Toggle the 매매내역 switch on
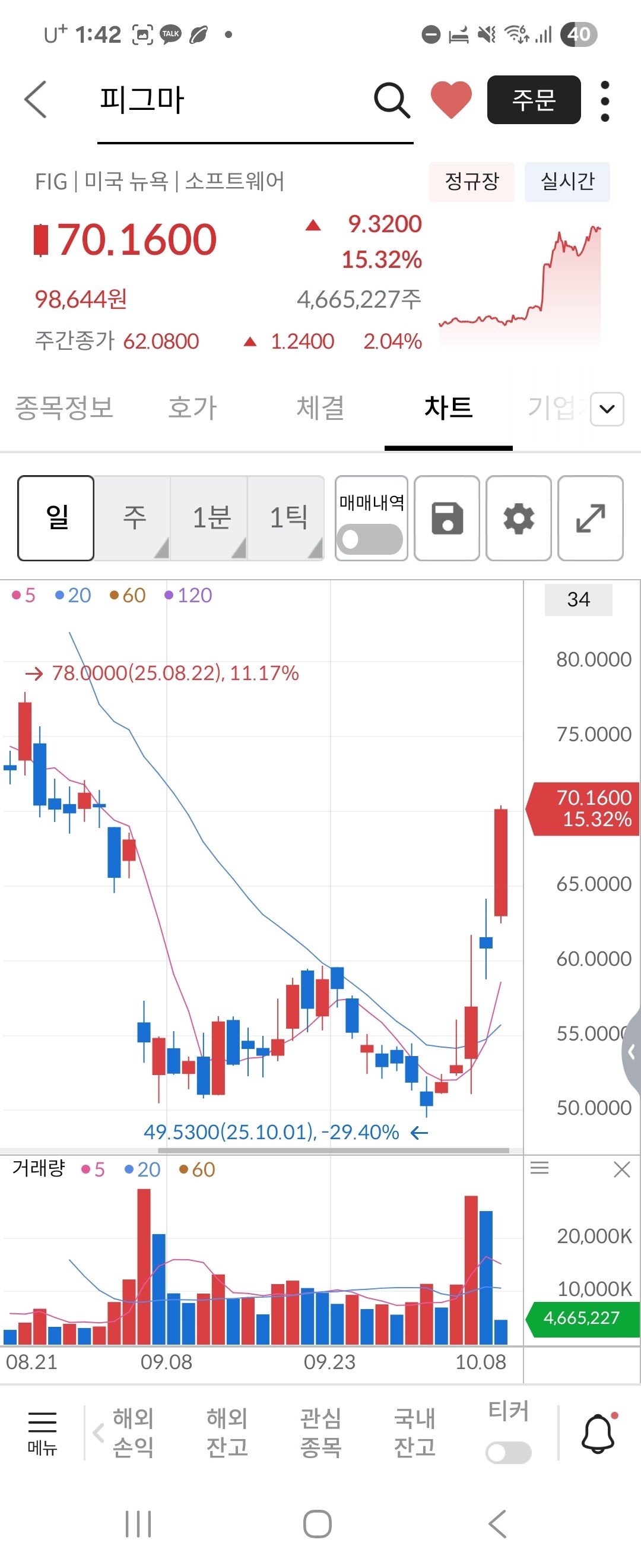 [370, 539]
